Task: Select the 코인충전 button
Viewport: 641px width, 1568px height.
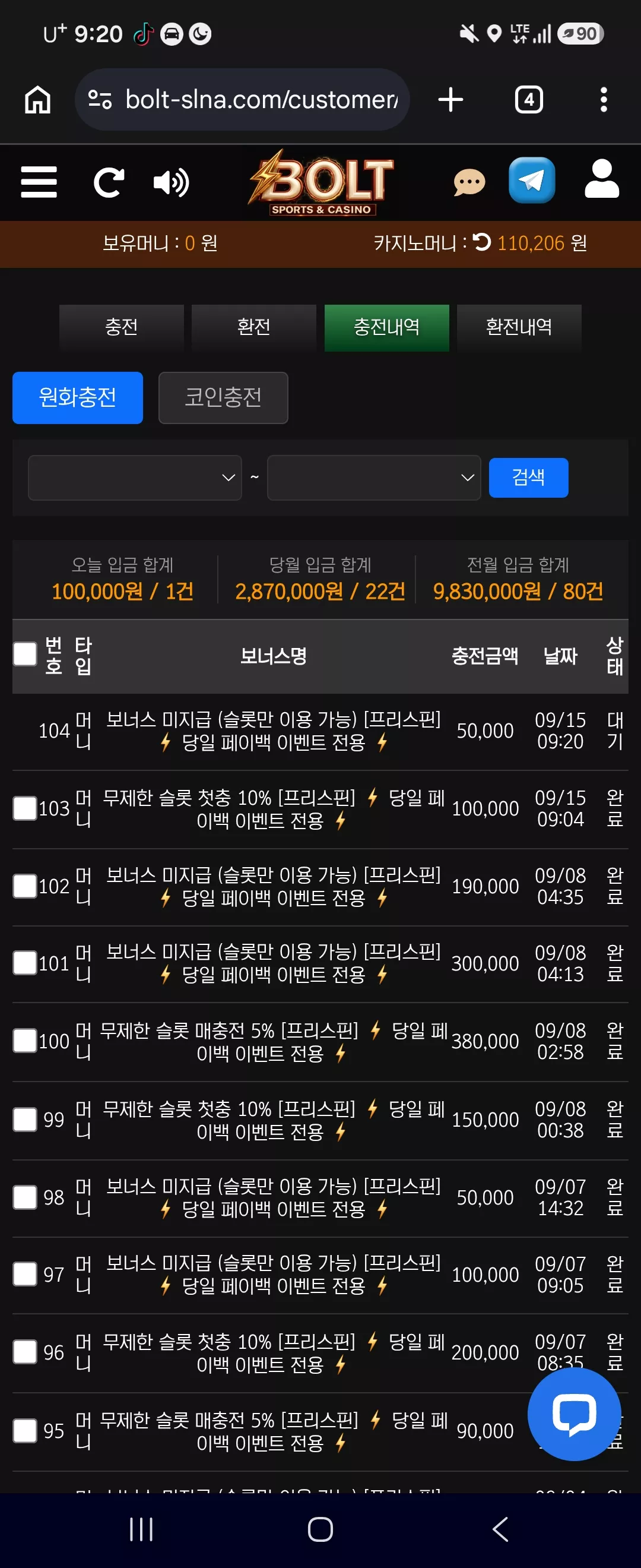Action: point(223,397)
